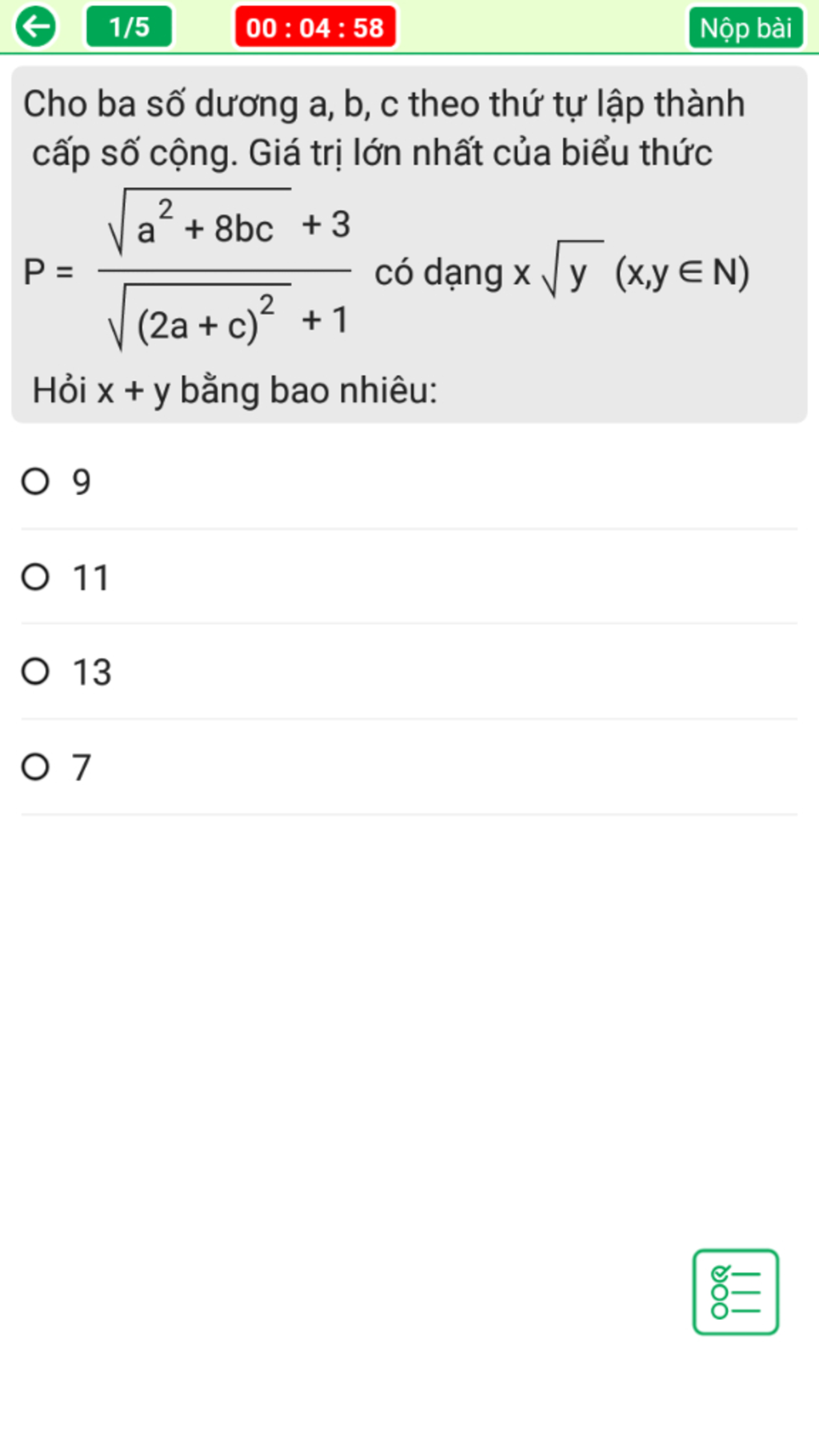Choose answer 11

point(36,577)
